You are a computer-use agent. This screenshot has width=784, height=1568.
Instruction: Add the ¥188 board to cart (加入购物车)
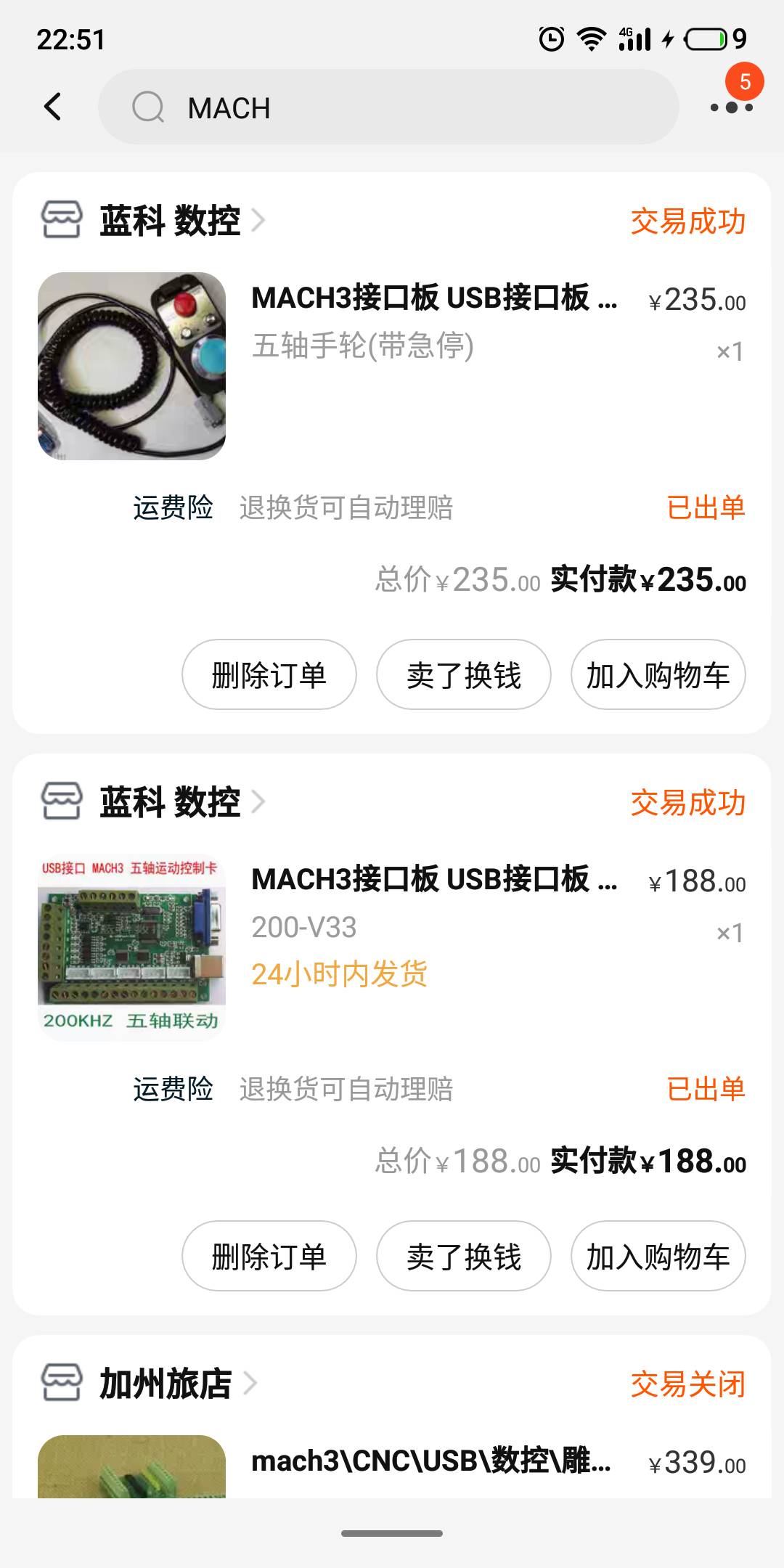coord(658,1256)
